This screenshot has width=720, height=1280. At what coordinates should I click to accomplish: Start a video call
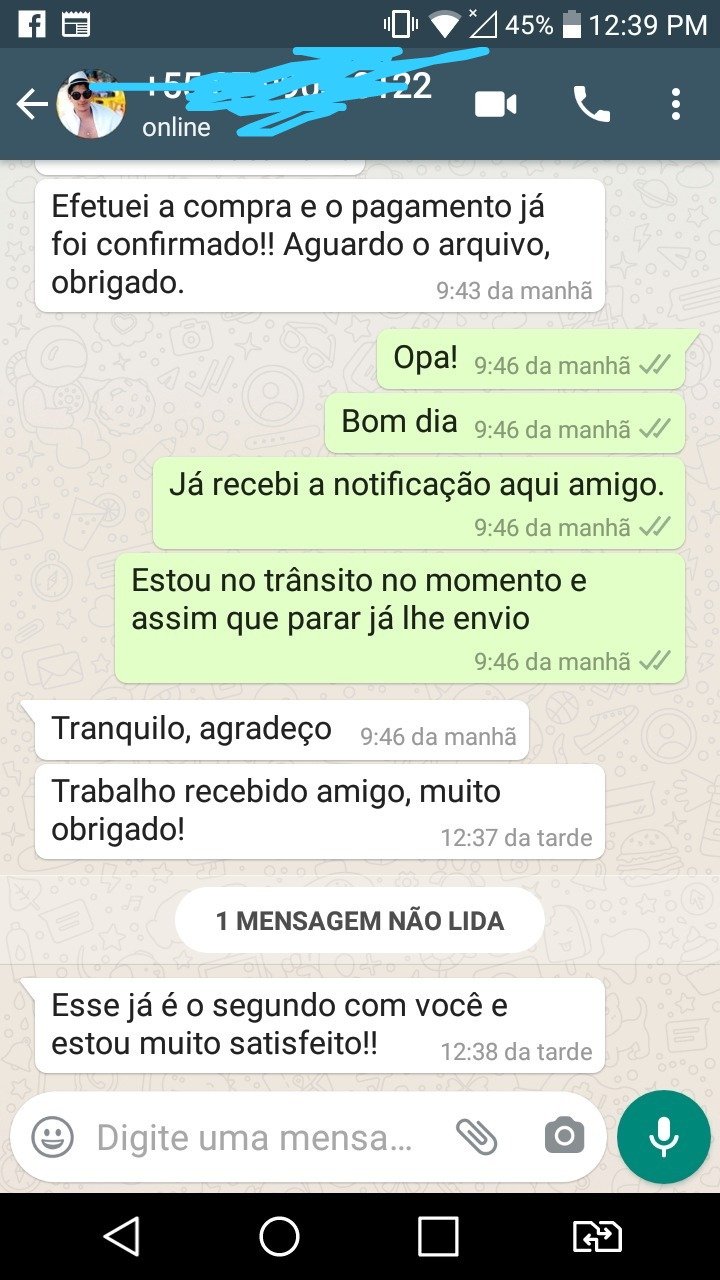[x=496, y=104]
